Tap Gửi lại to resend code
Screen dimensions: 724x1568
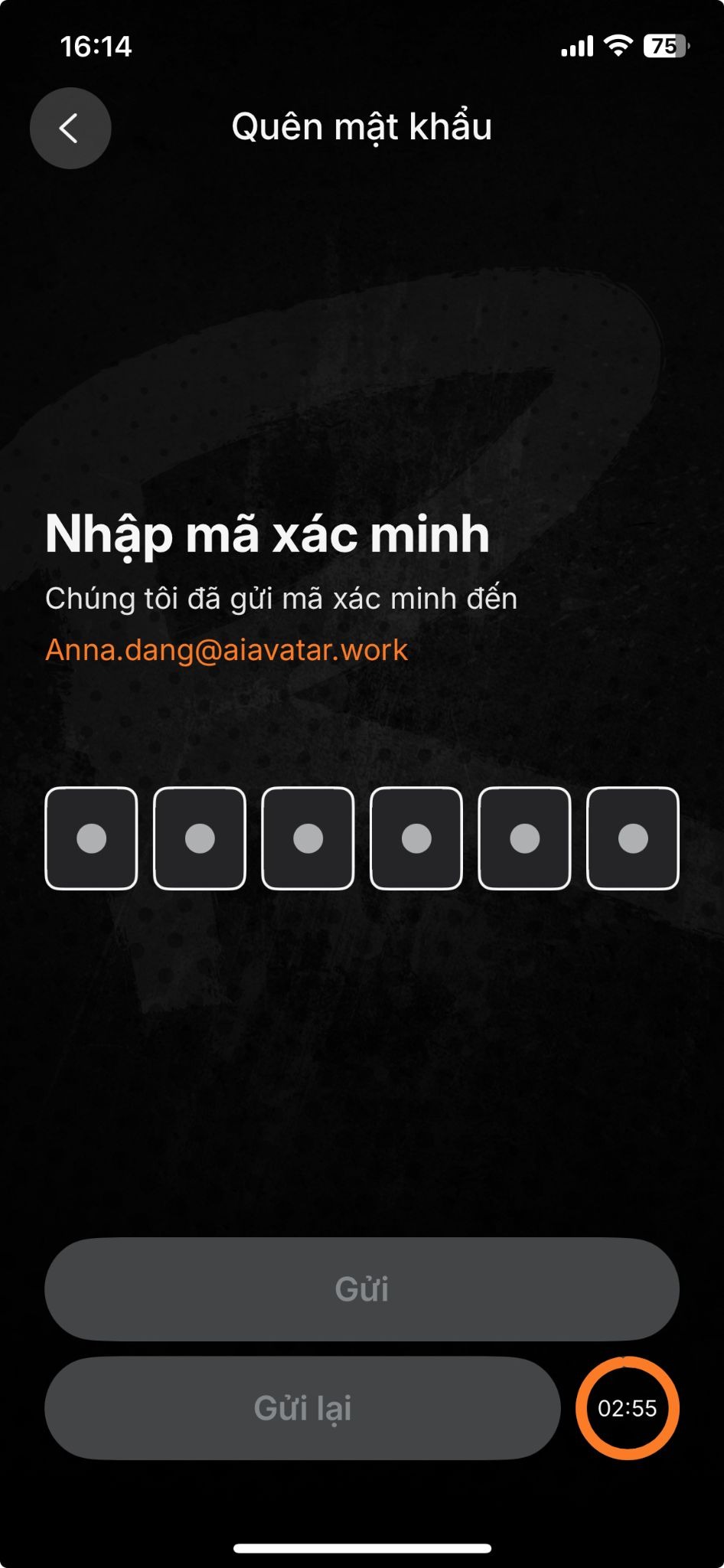(302, 1408)
